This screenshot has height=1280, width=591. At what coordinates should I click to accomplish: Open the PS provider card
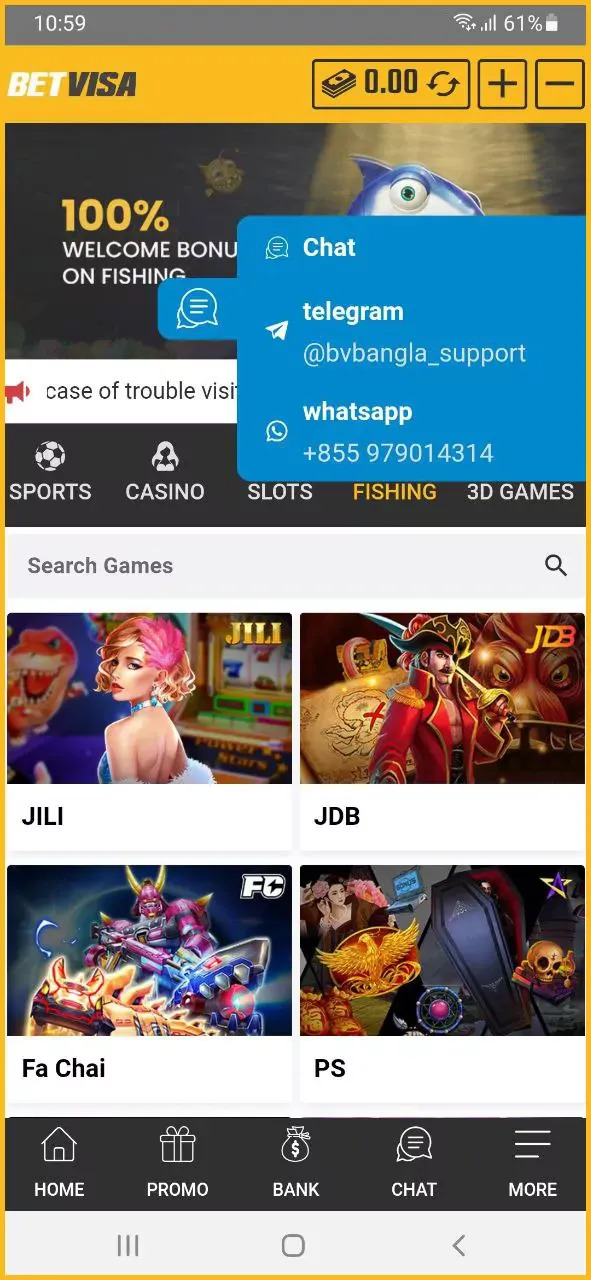click(442, 983)
